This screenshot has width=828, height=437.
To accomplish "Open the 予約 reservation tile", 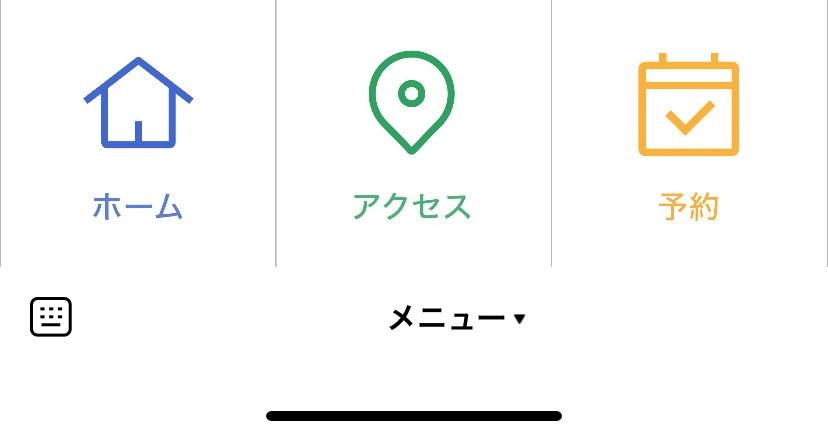I will (689, 135).
